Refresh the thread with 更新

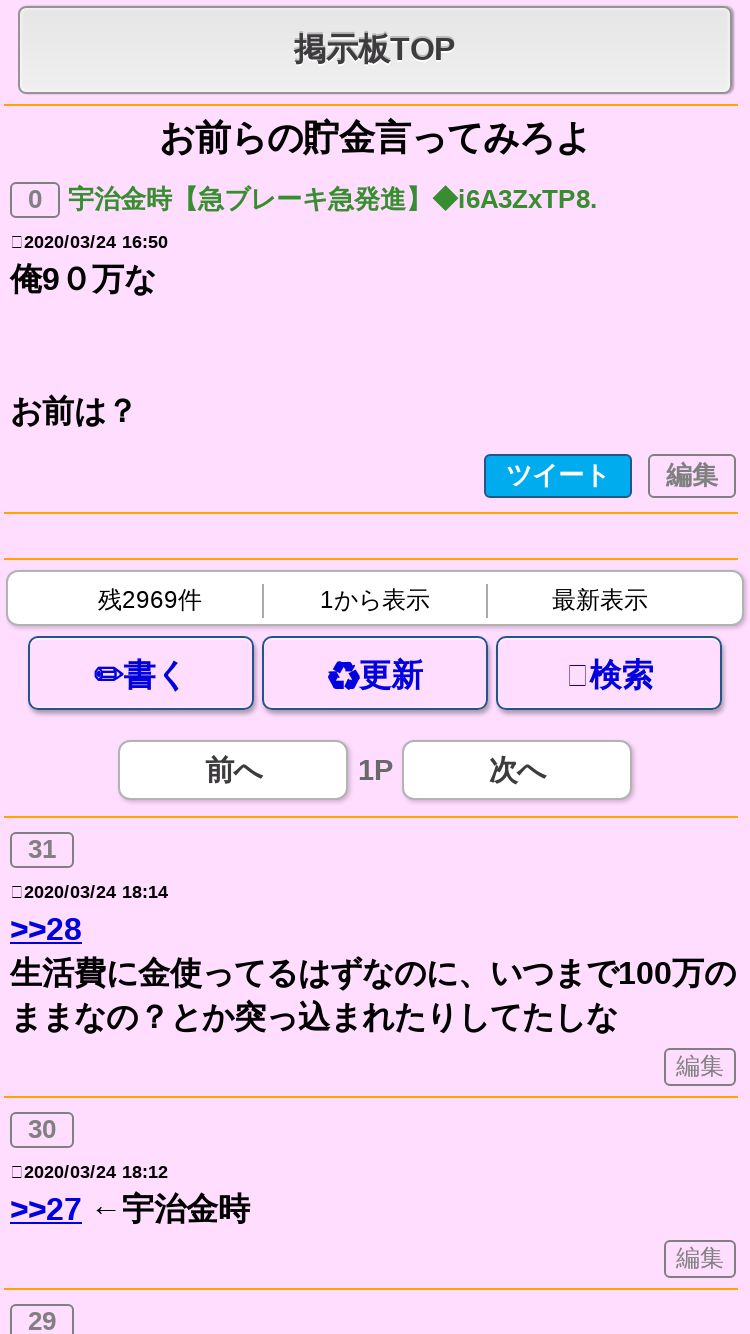[x=375, y=674]
